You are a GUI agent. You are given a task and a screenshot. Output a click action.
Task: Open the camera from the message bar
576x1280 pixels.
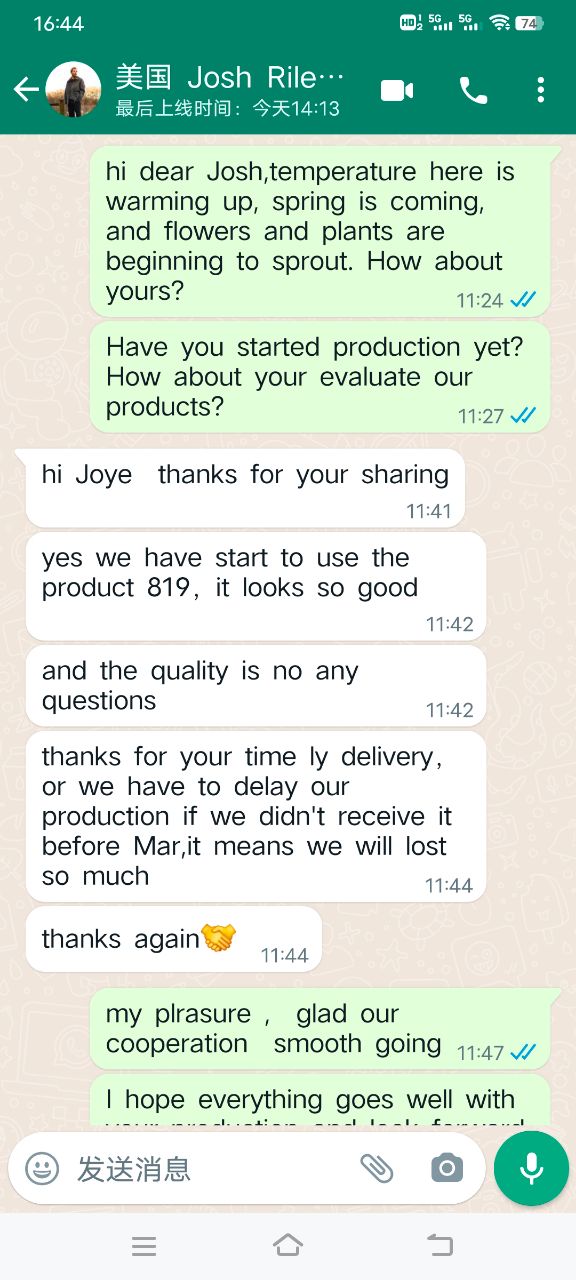click(x=447, y=1168)
